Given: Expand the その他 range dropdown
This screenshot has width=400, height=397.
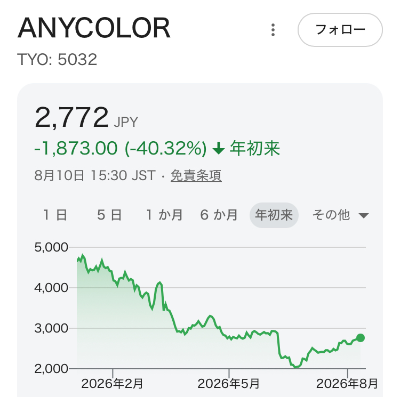Looking at the screenshot, I should (340, 215).
